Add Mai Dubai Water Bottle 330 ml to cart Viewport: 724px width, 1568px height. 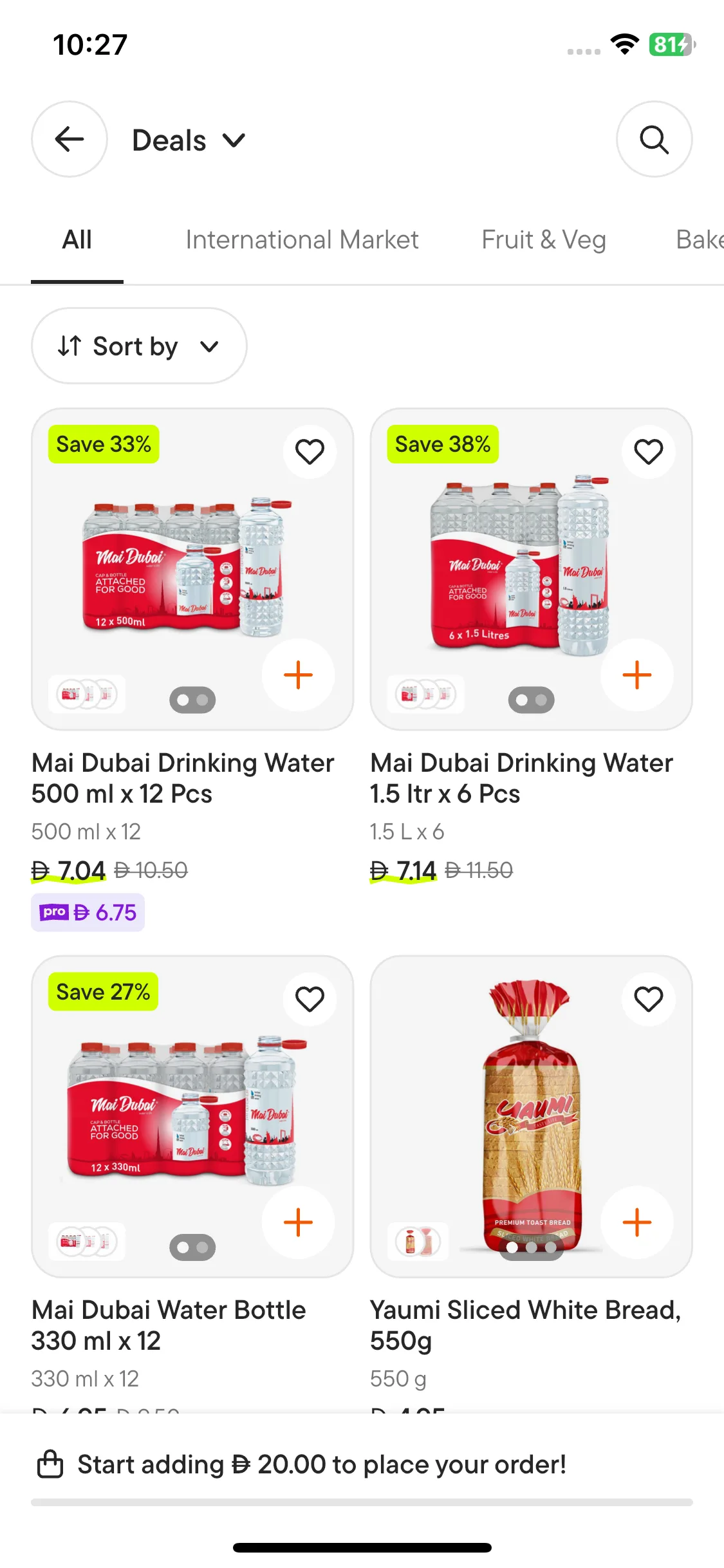pyautogui.click(x=298, y=1222)
